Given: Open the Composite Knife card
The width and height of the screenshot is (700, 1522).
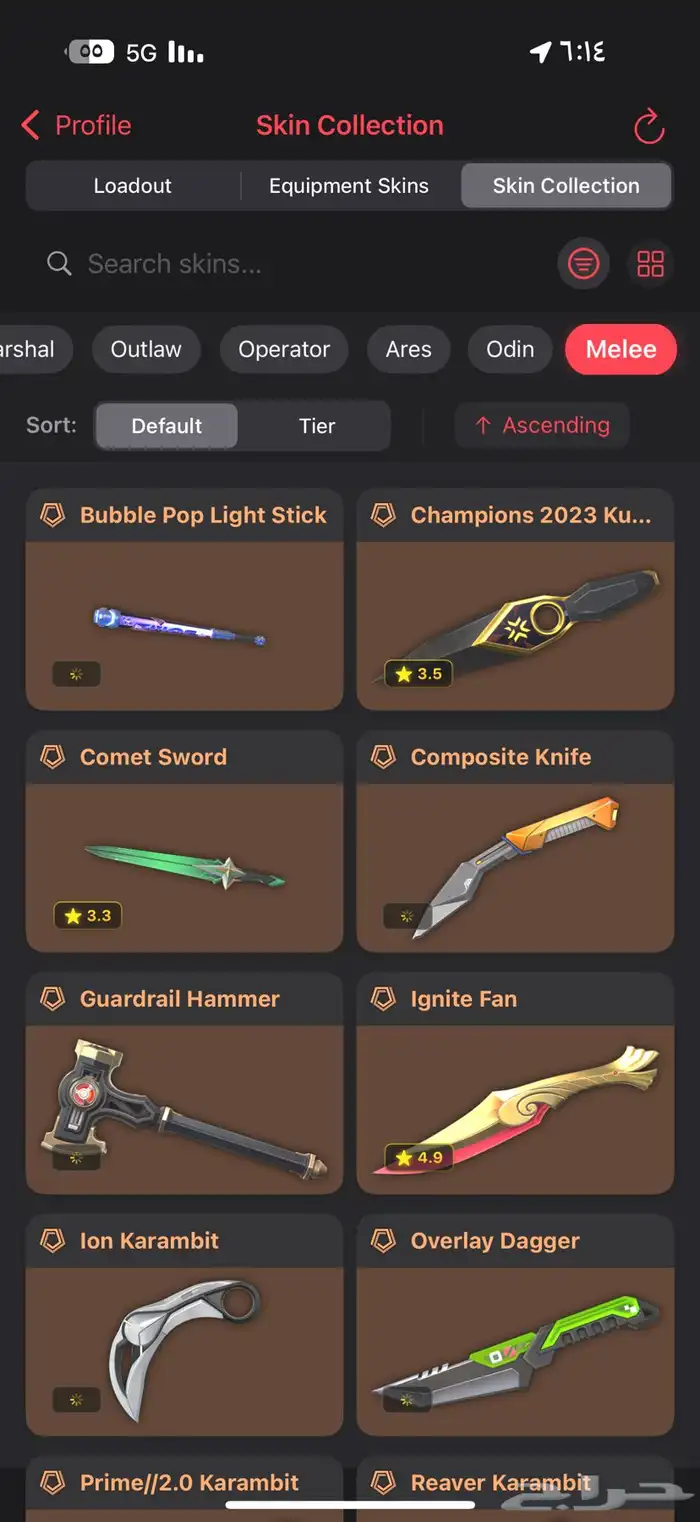Looking at the screenshot, I should (515, 842).
